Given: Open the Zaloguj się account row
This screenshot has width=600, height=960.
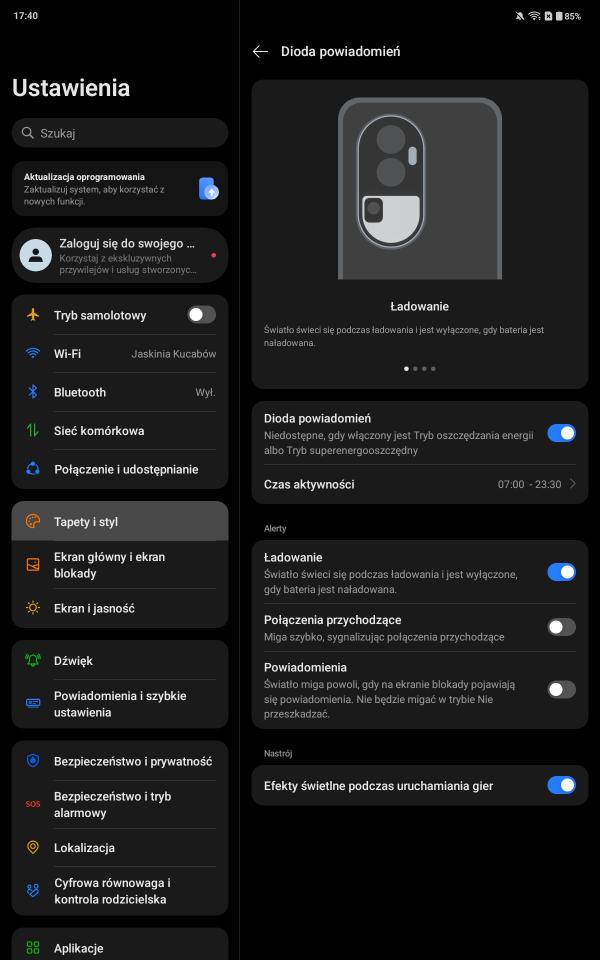Looking at the screenshot, I should point(120,255).
